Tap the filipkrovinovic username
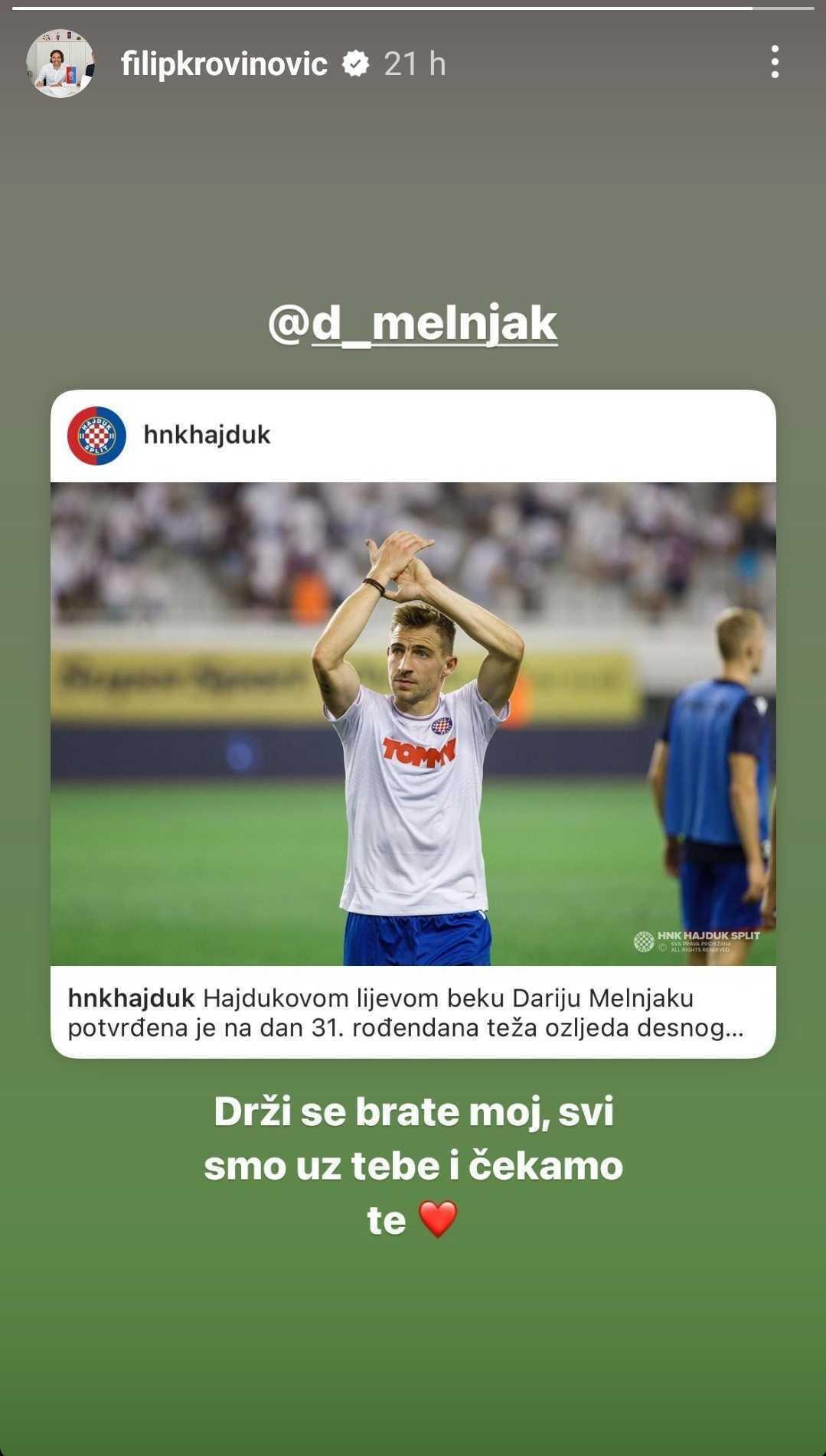The height and width of the screenshot is (1456, 826). coord(224,64)
